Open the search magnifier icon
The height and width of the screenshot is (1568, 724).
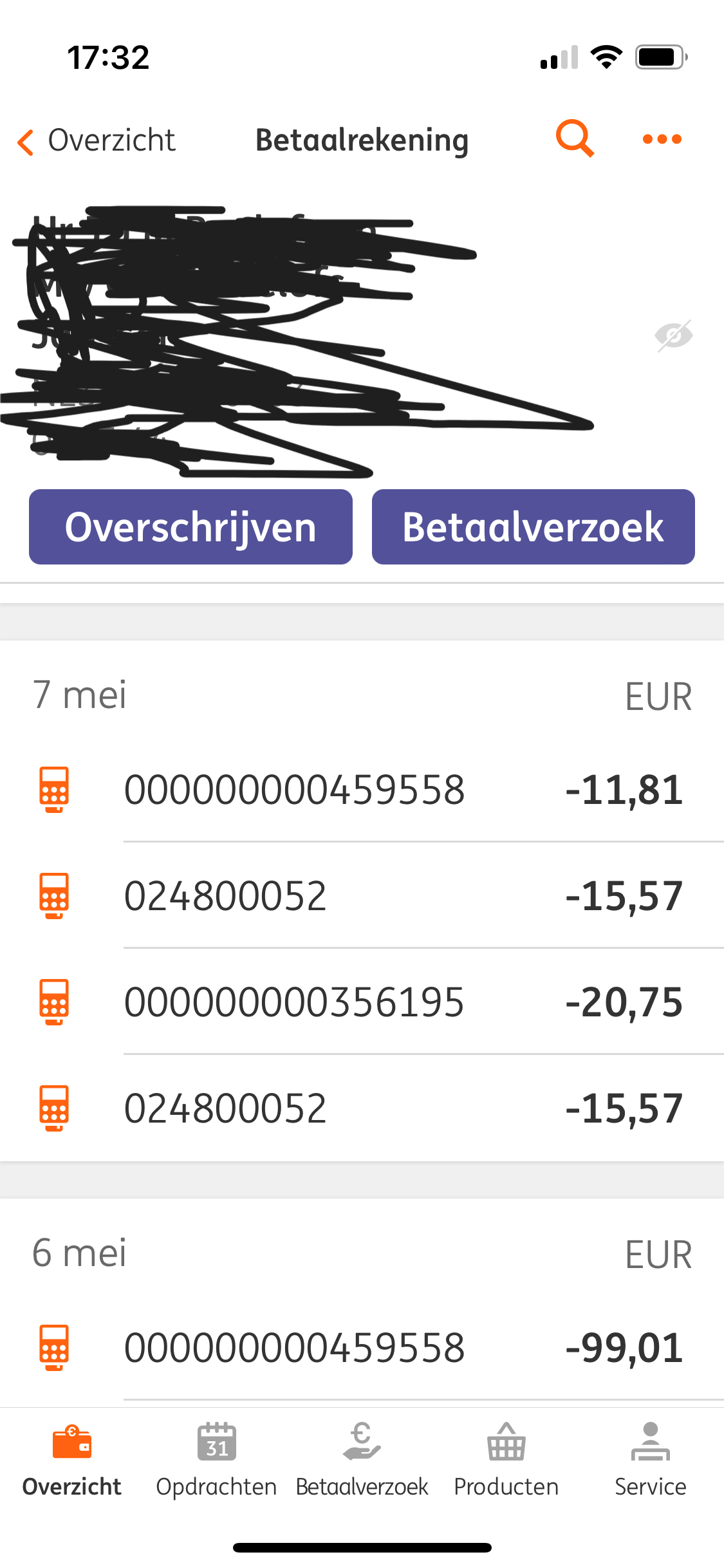[x=574, y=138]
